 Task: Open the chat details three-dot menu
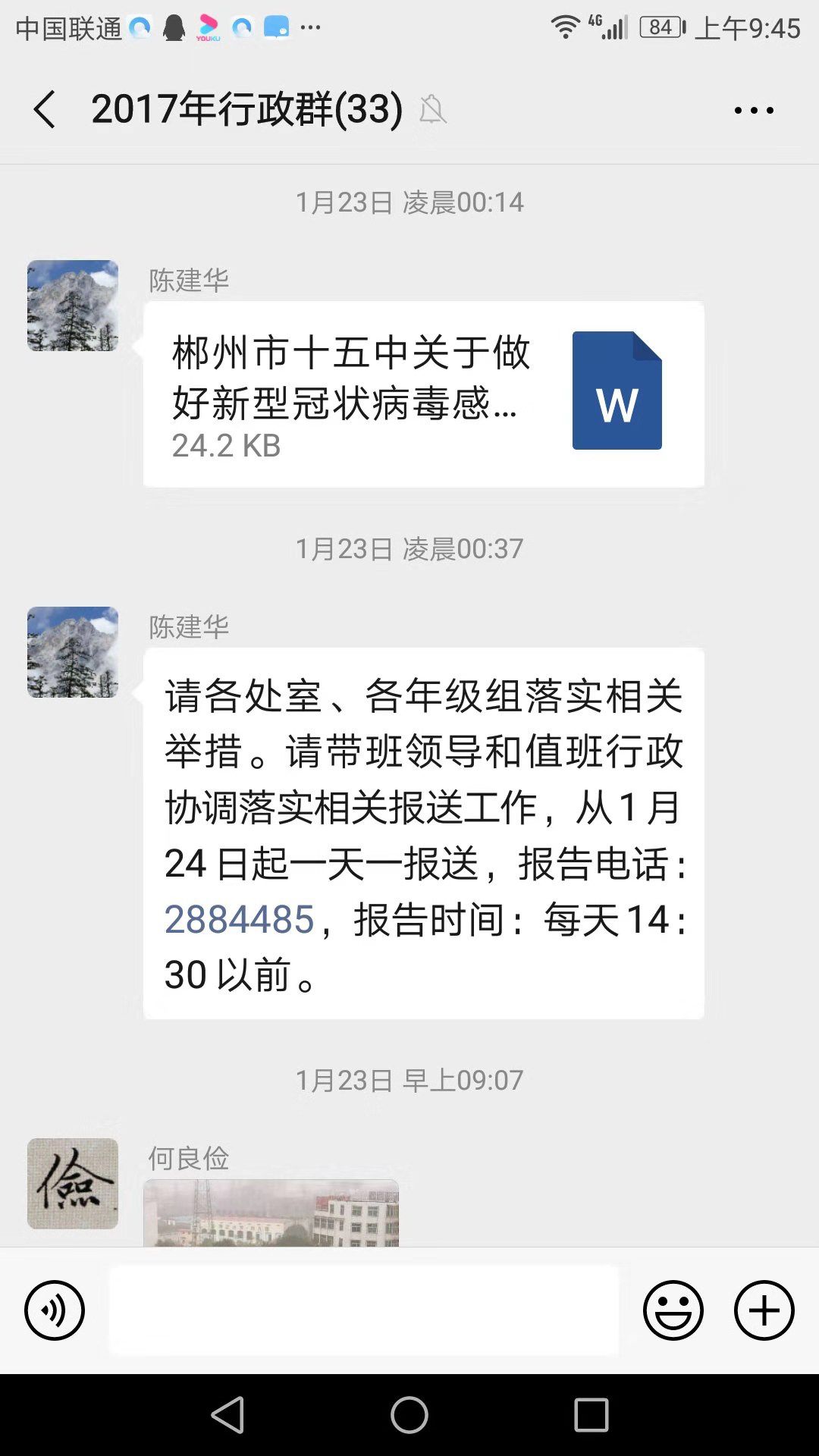point(753,110)
